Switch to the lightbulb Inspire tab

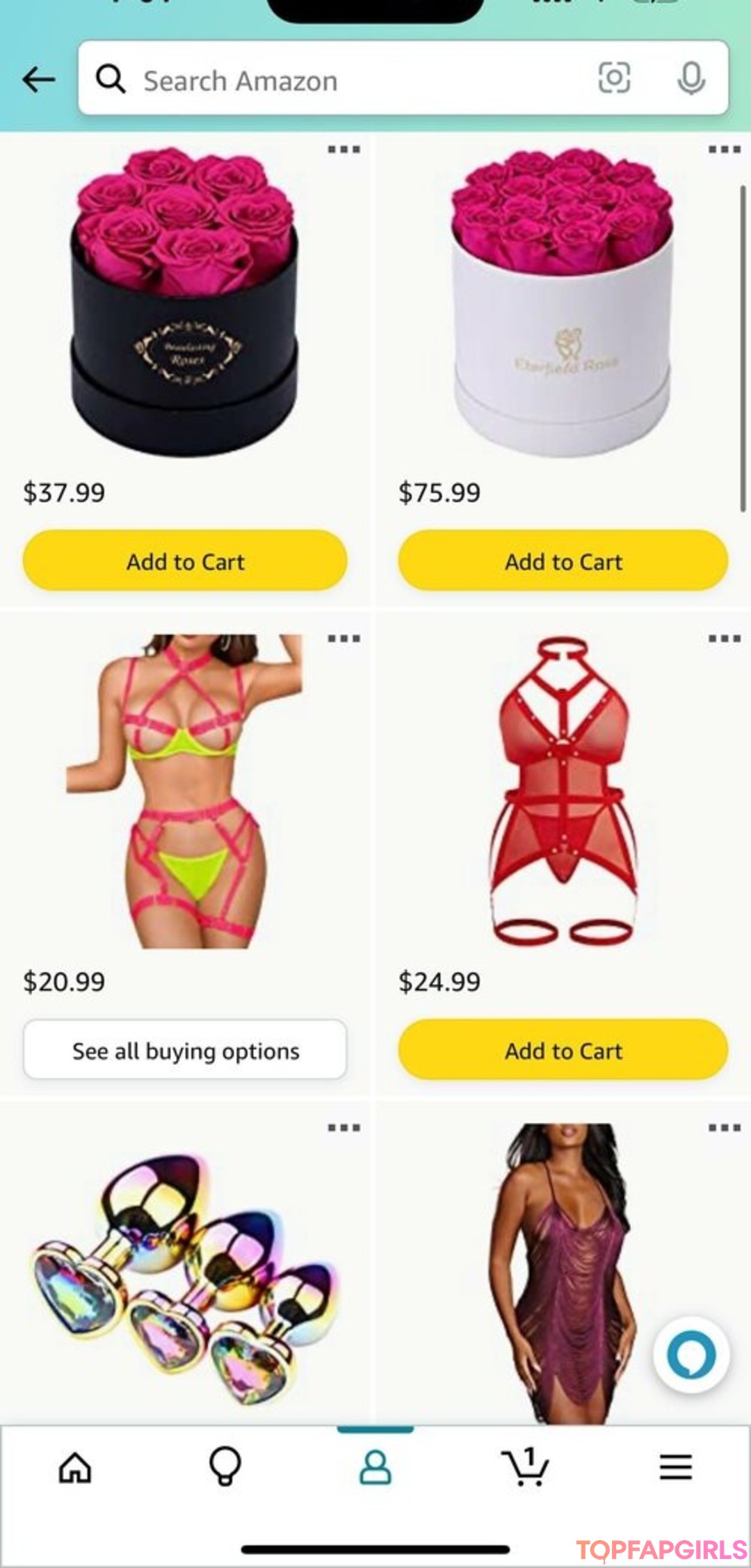(x=225, y=1467)
